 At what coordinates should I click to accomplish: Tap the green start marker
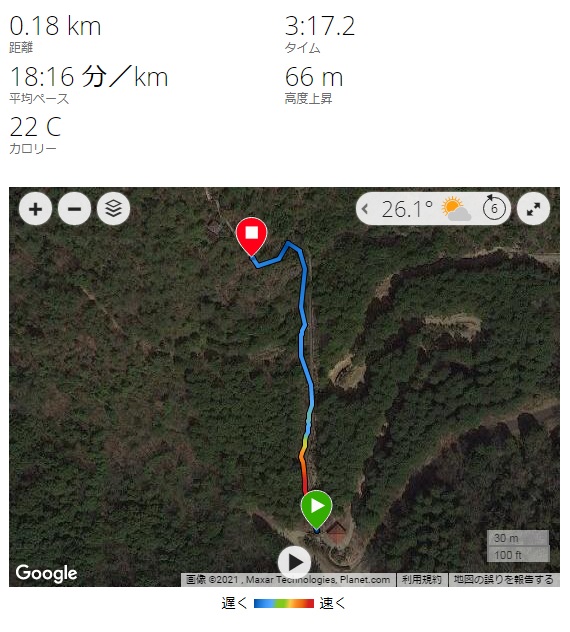point(316,509)
